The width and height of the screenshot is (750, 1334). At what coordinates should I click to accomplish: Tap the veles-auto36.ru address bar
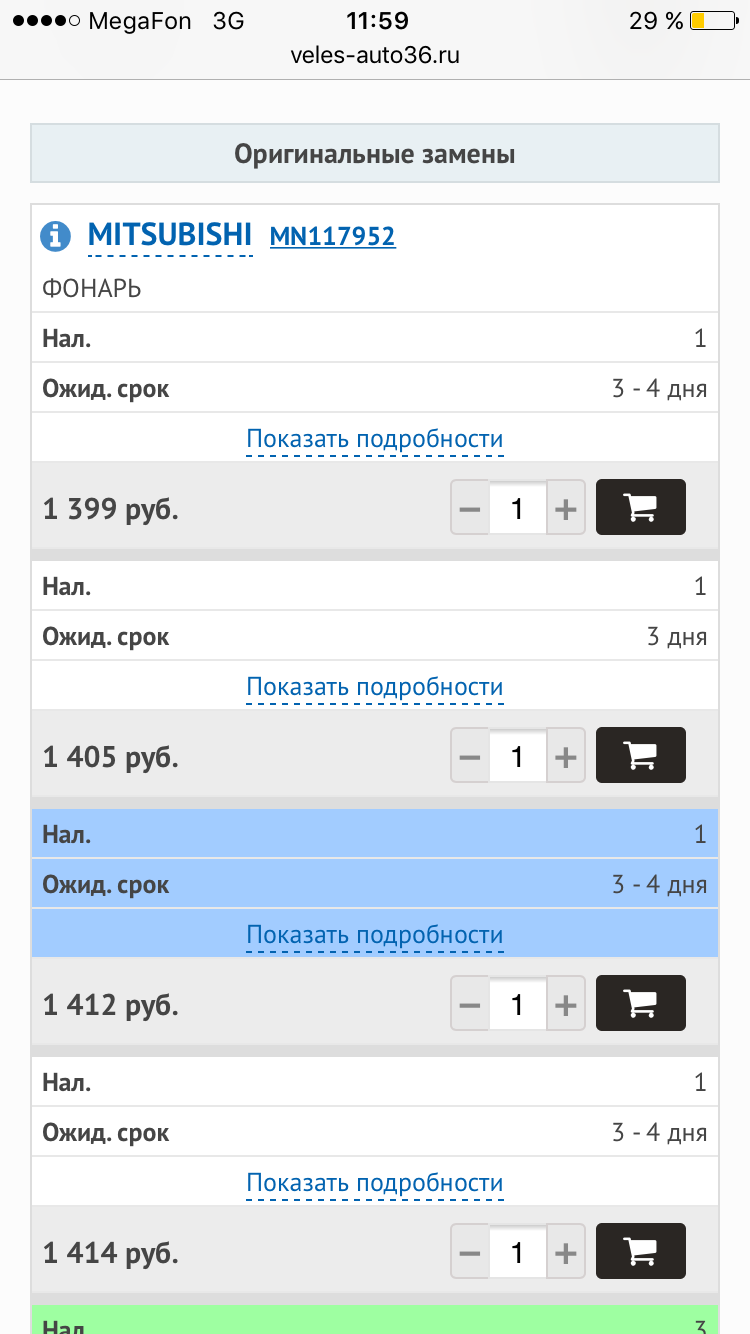(374, 56)
